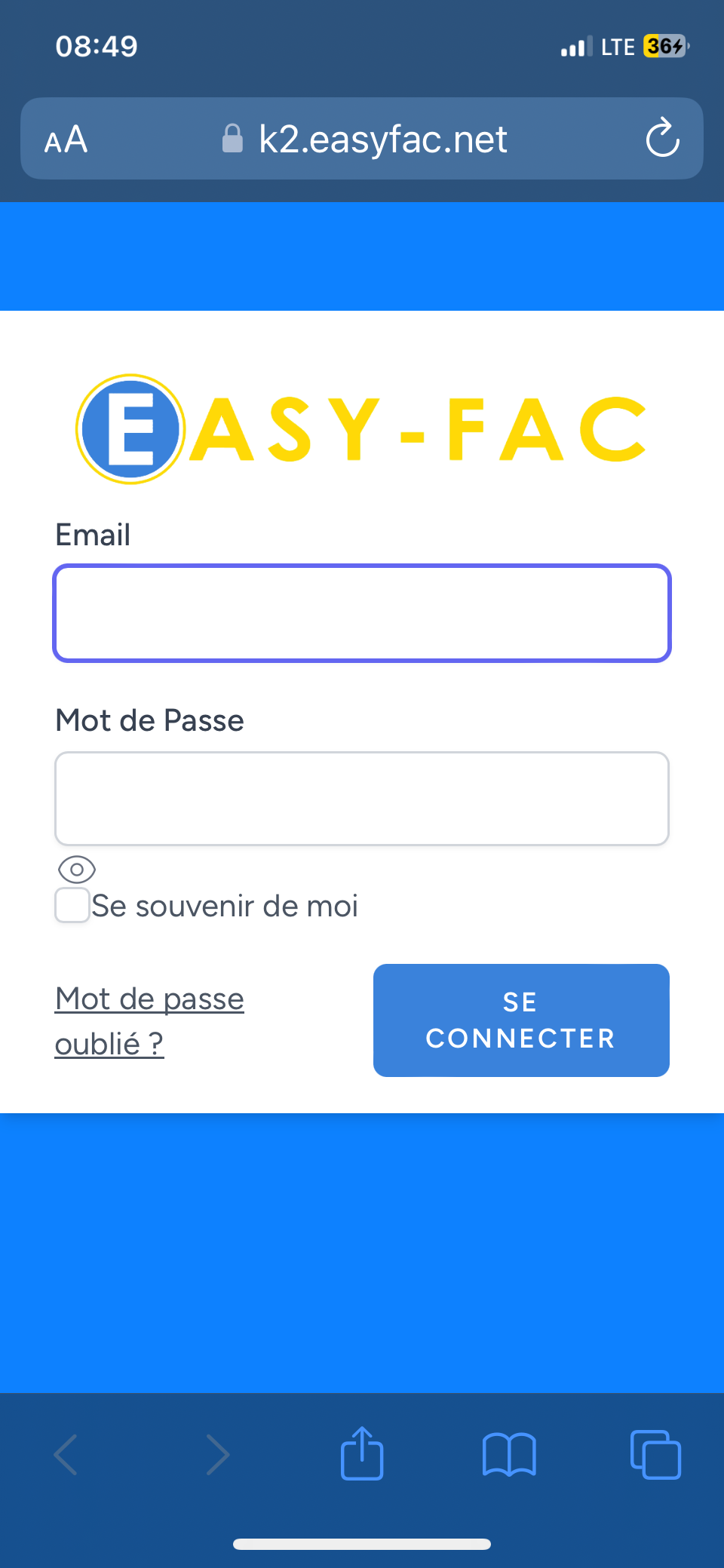Open the Mot de passe oublié link
The image size is (724, 1568).
click(149, 1020)
